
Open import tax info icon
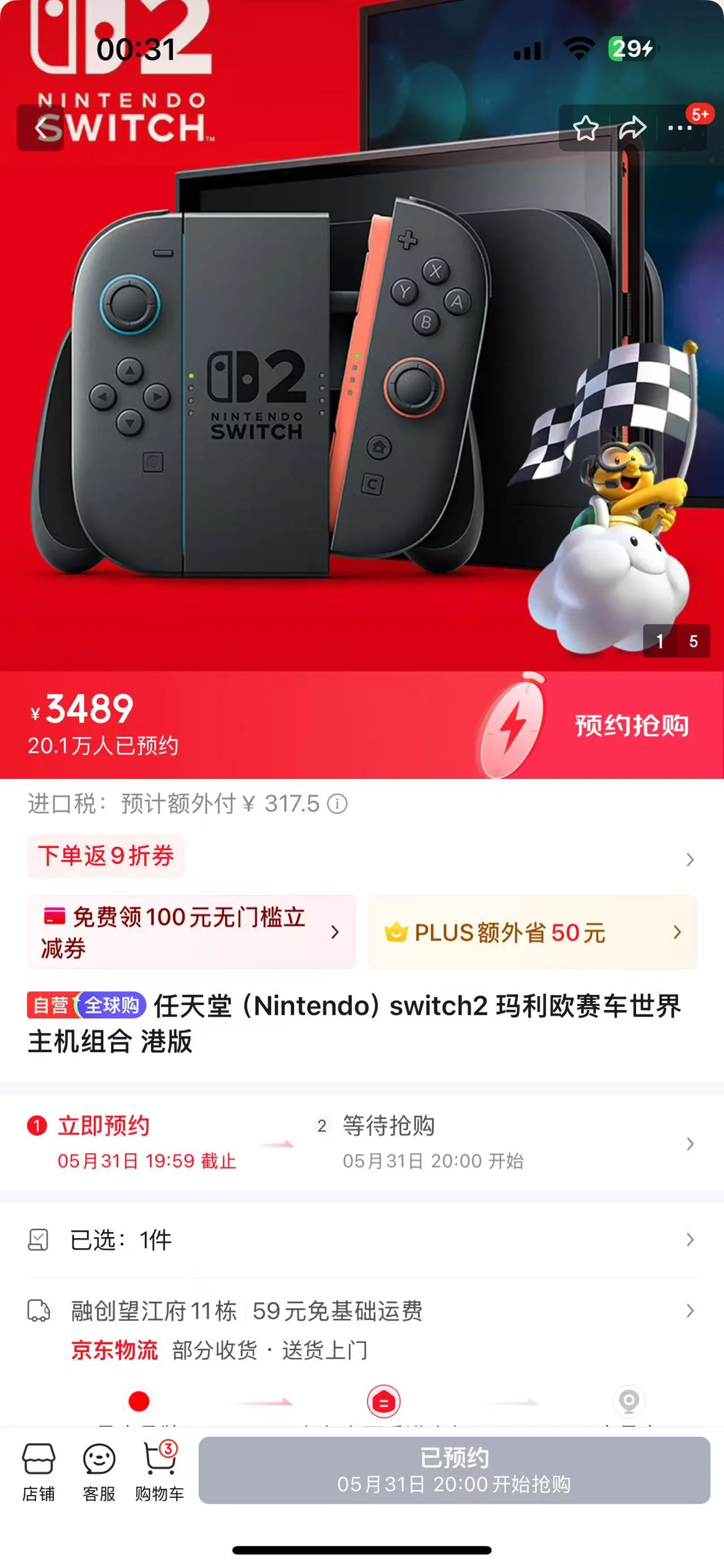[x=337, y=804]
